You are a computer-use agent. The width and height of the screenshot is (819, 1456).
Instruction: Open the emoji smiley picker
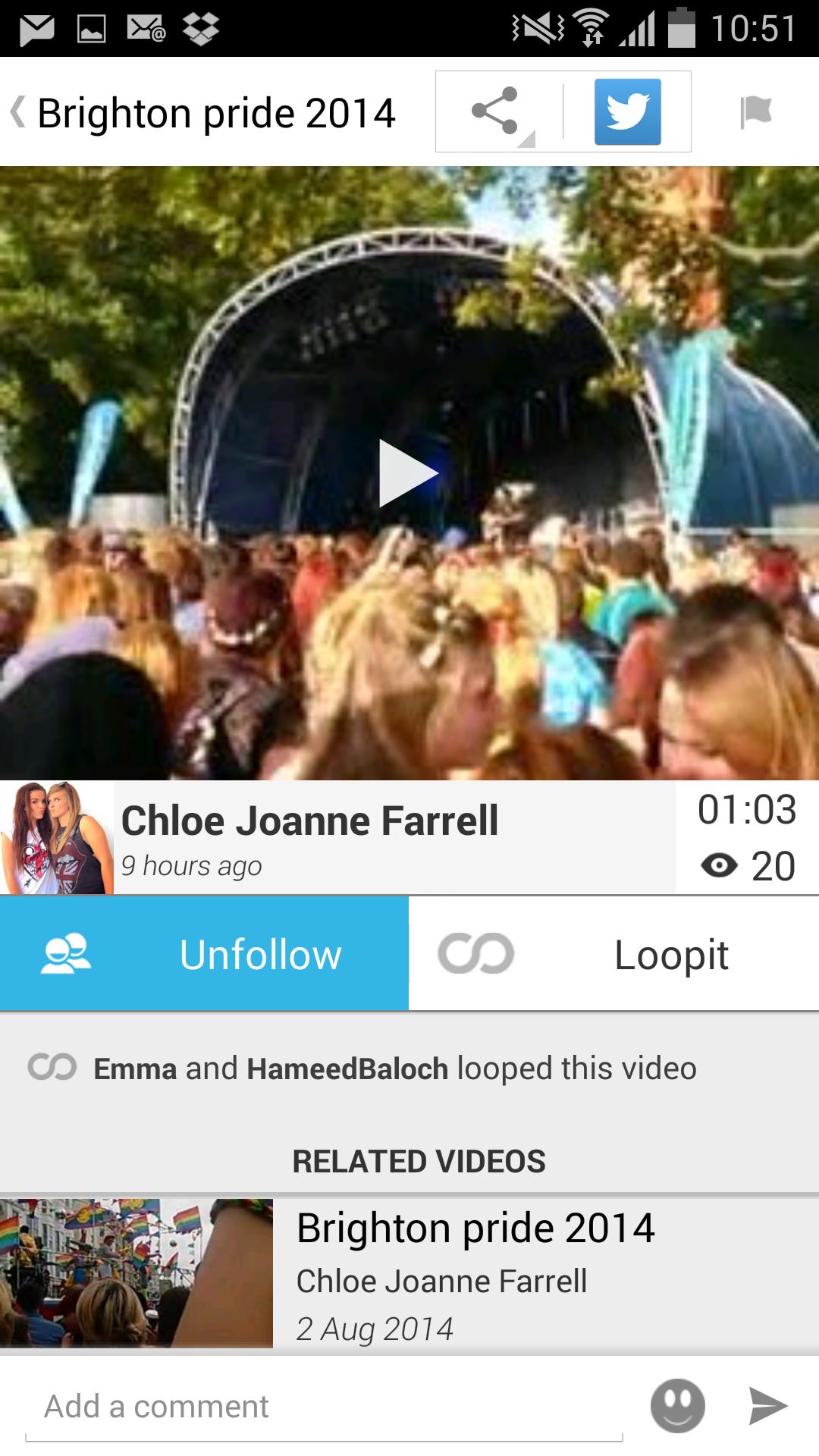pos(677,1406)
